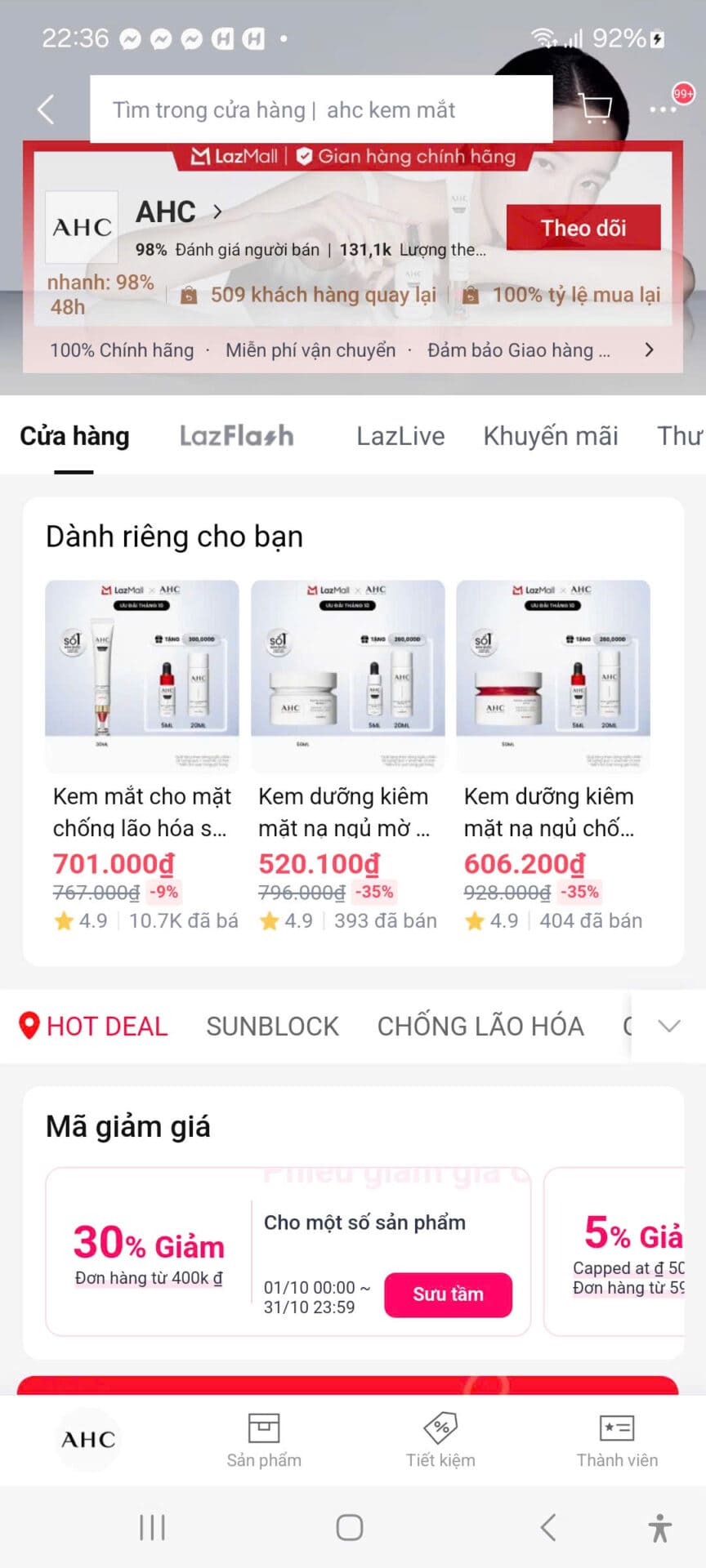Open the Khuyến mãi tab
706x1568 pixels.
pos(551,436)
